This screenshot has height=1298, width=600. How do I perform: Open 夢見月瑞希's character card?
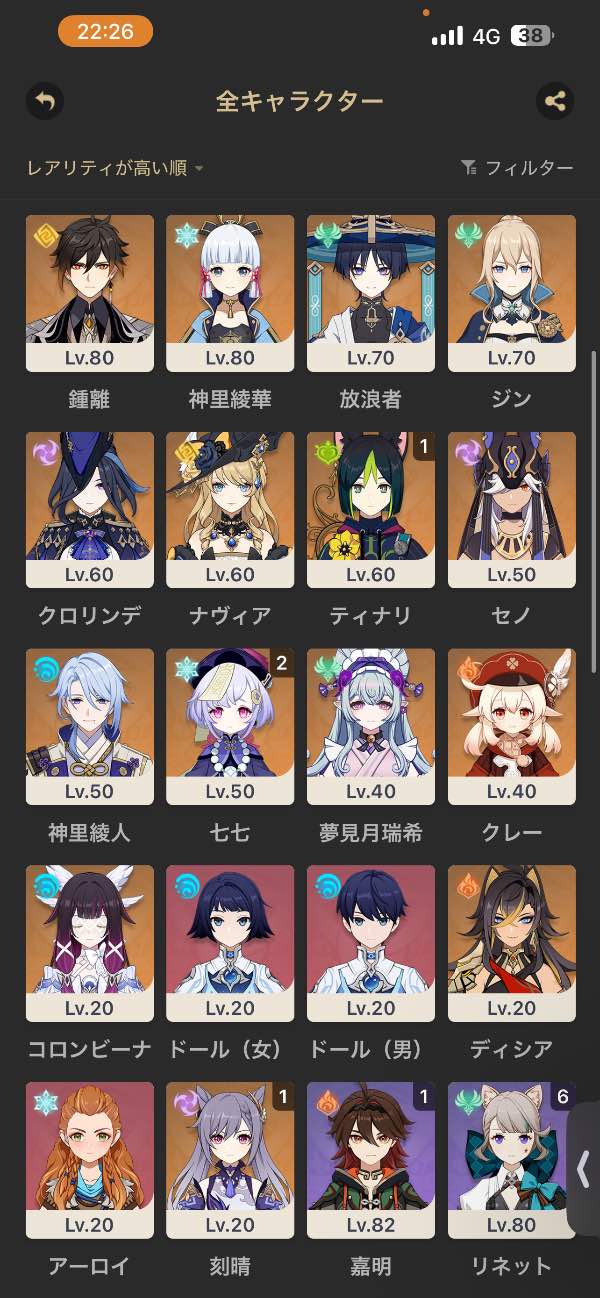[371, 727]
